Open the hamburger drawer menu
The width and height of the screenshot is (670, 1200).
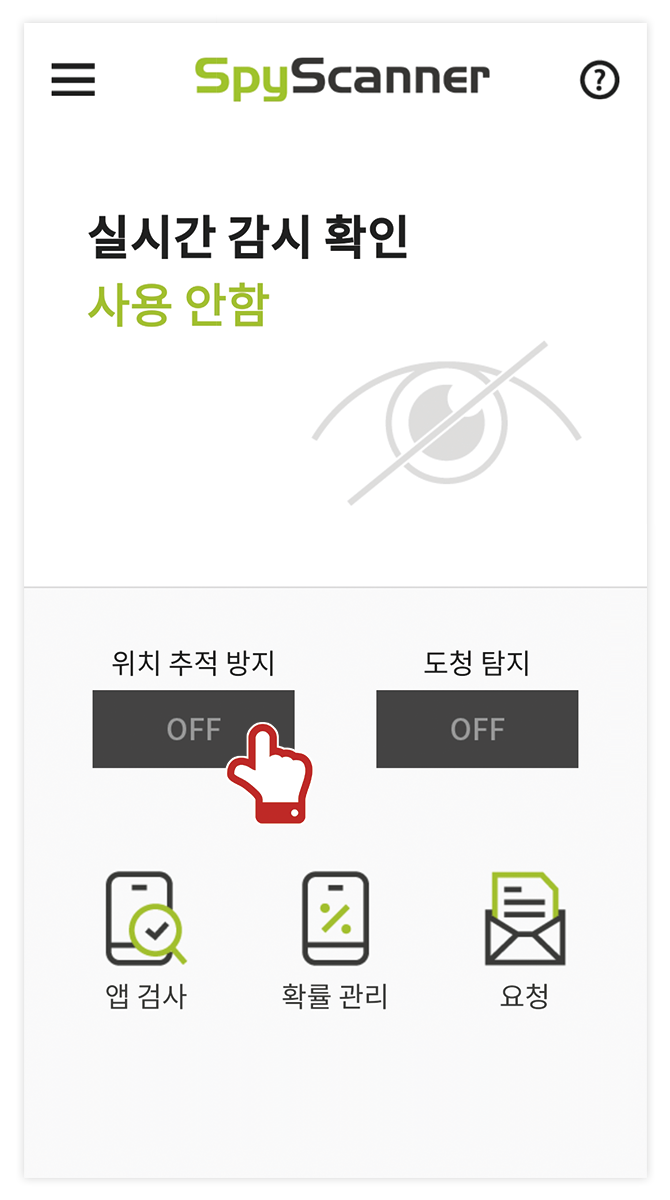[x=73, y=80]
